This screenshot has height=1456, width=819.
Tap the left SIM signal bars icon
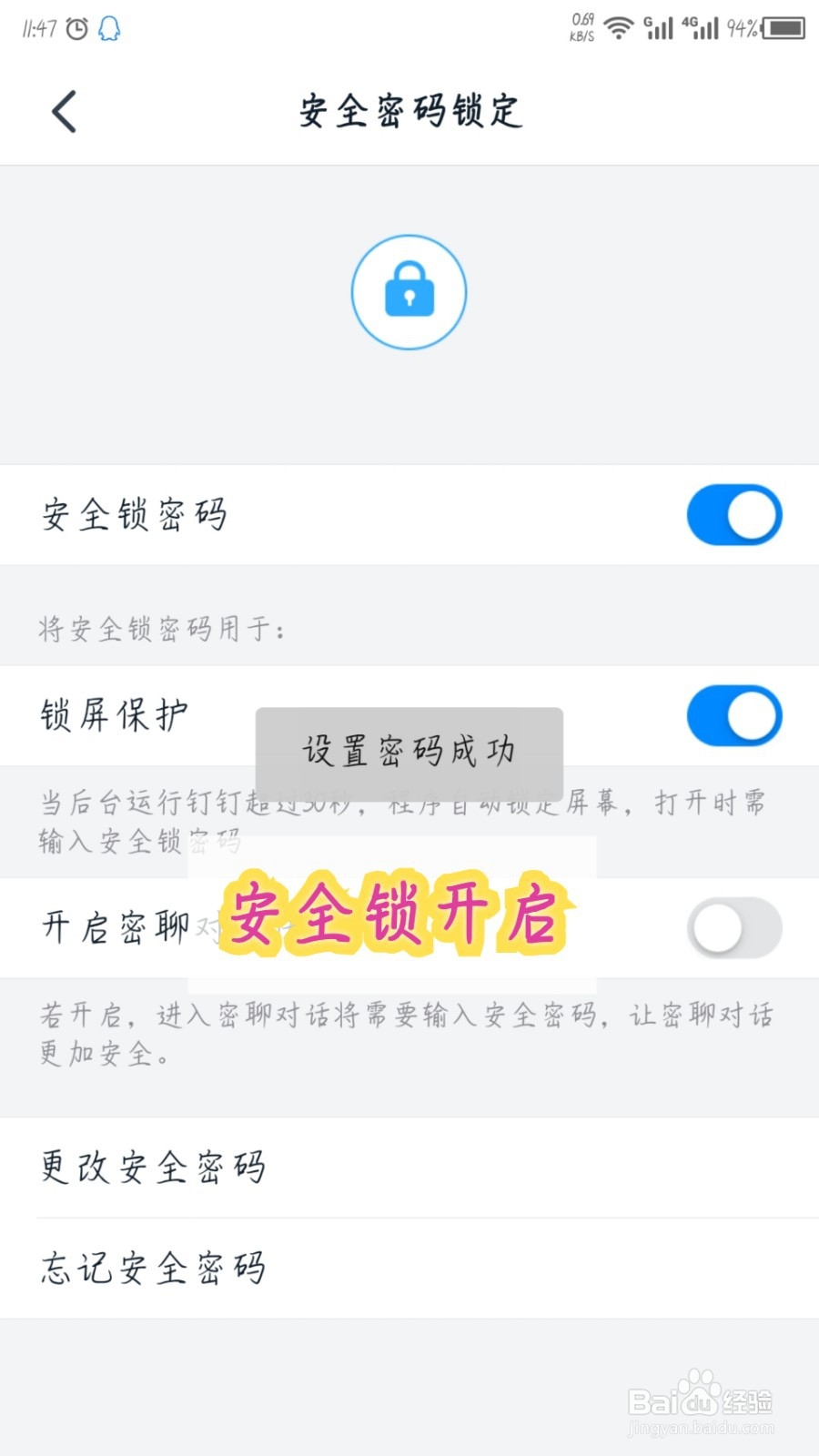click(x=657, y=26)
